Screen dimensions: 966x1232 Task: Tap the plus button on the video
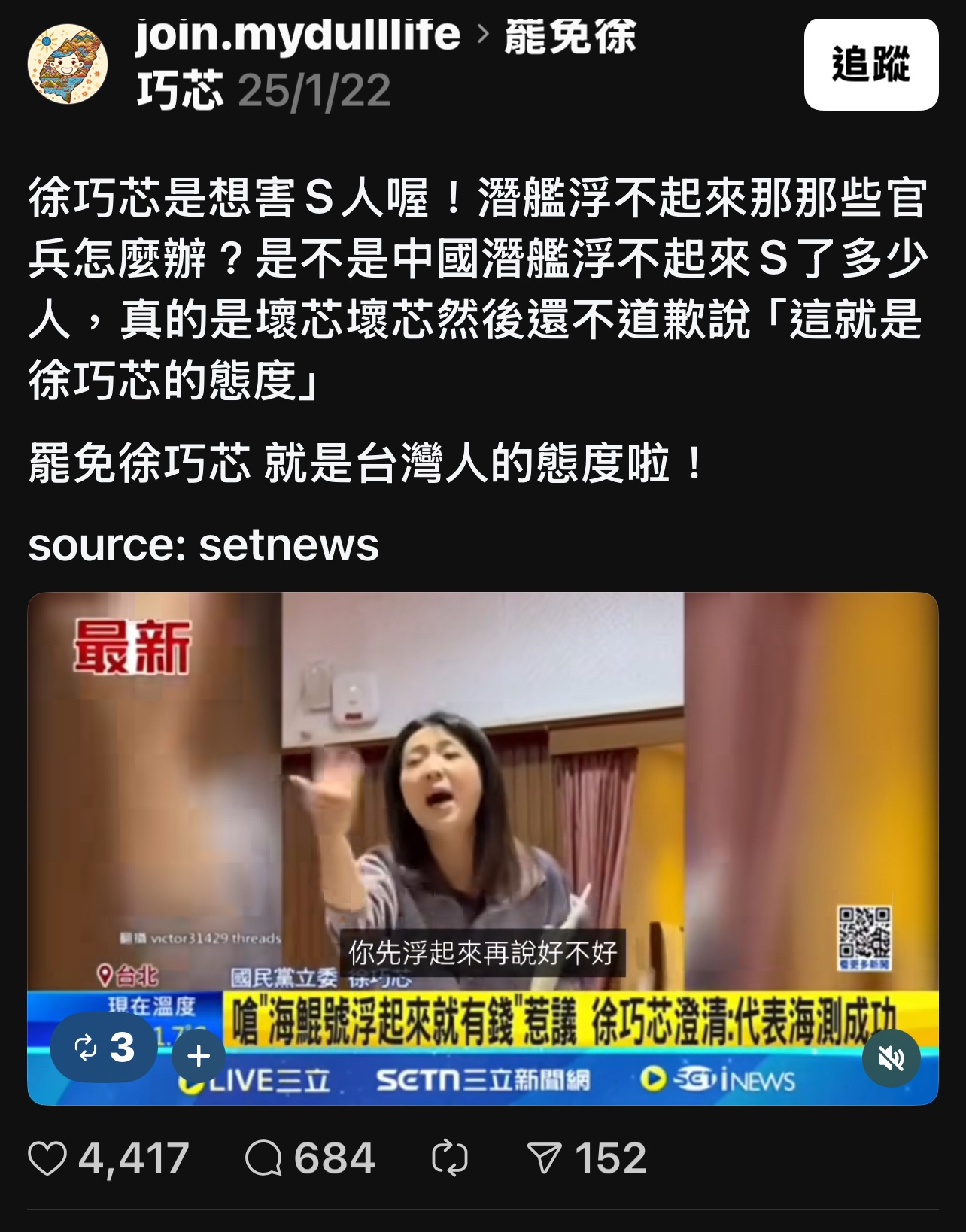point(199,1056)
